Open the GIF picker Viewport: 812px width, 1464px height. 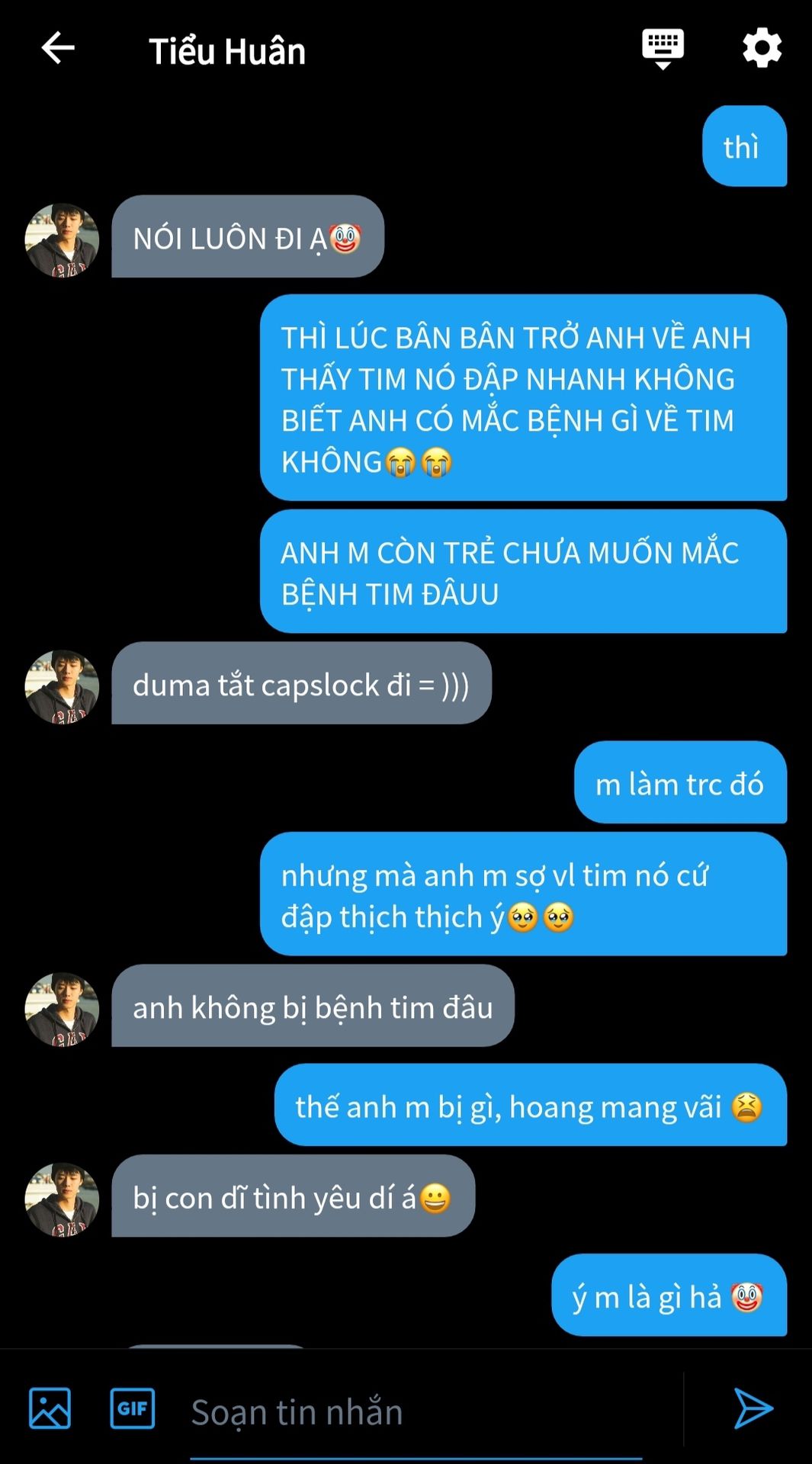tap(133, 1408)
